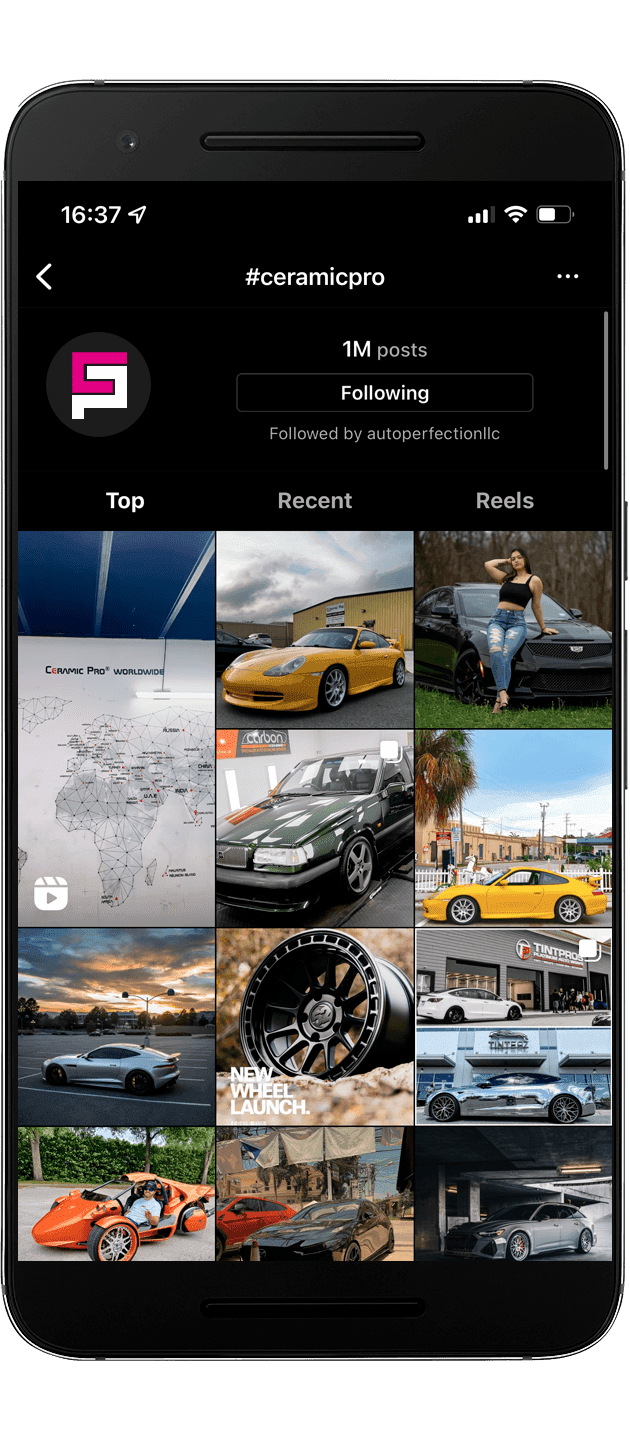Go back from the #ceramicpro hashtag page

tap(44, 277)
